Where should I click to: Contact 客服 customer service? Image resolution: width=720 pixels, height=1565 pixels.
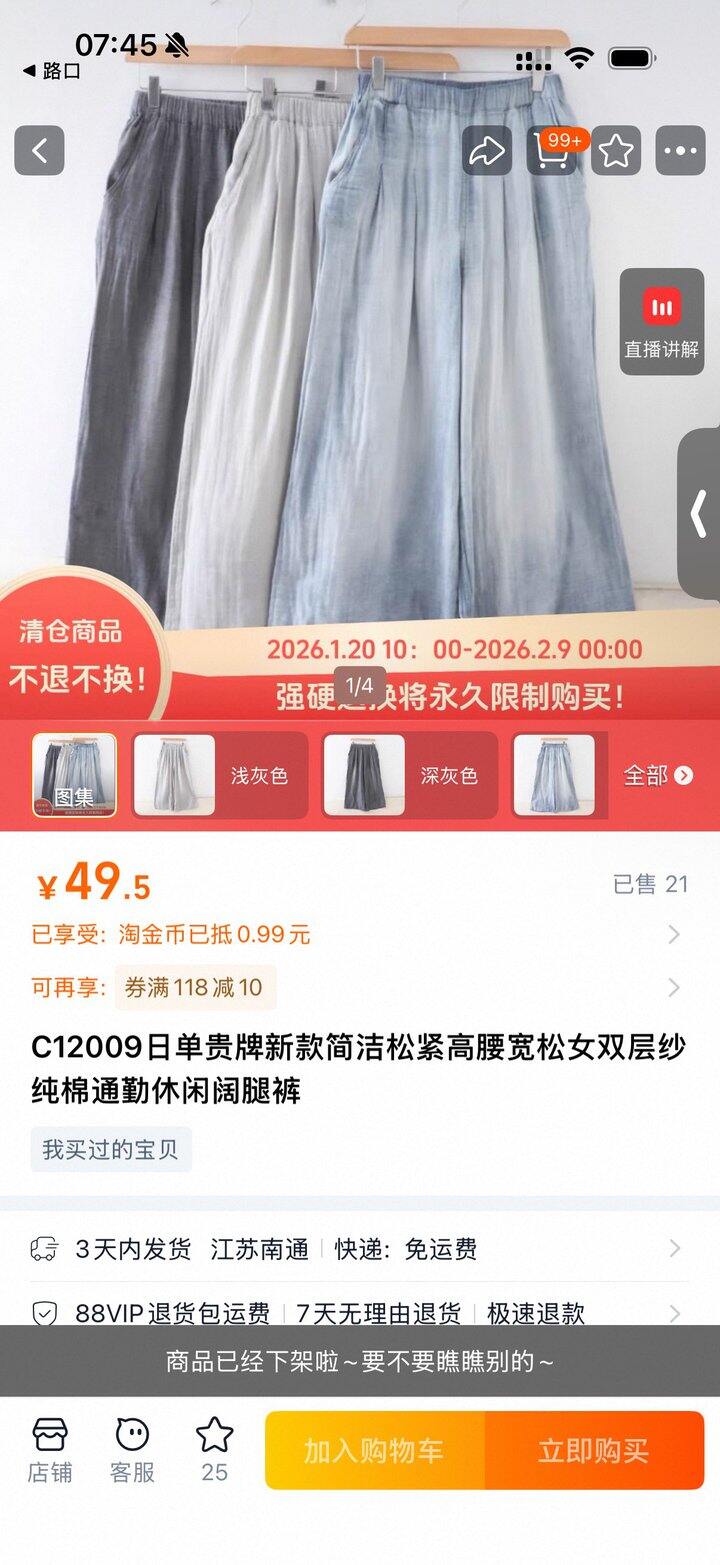(132, 1449)
